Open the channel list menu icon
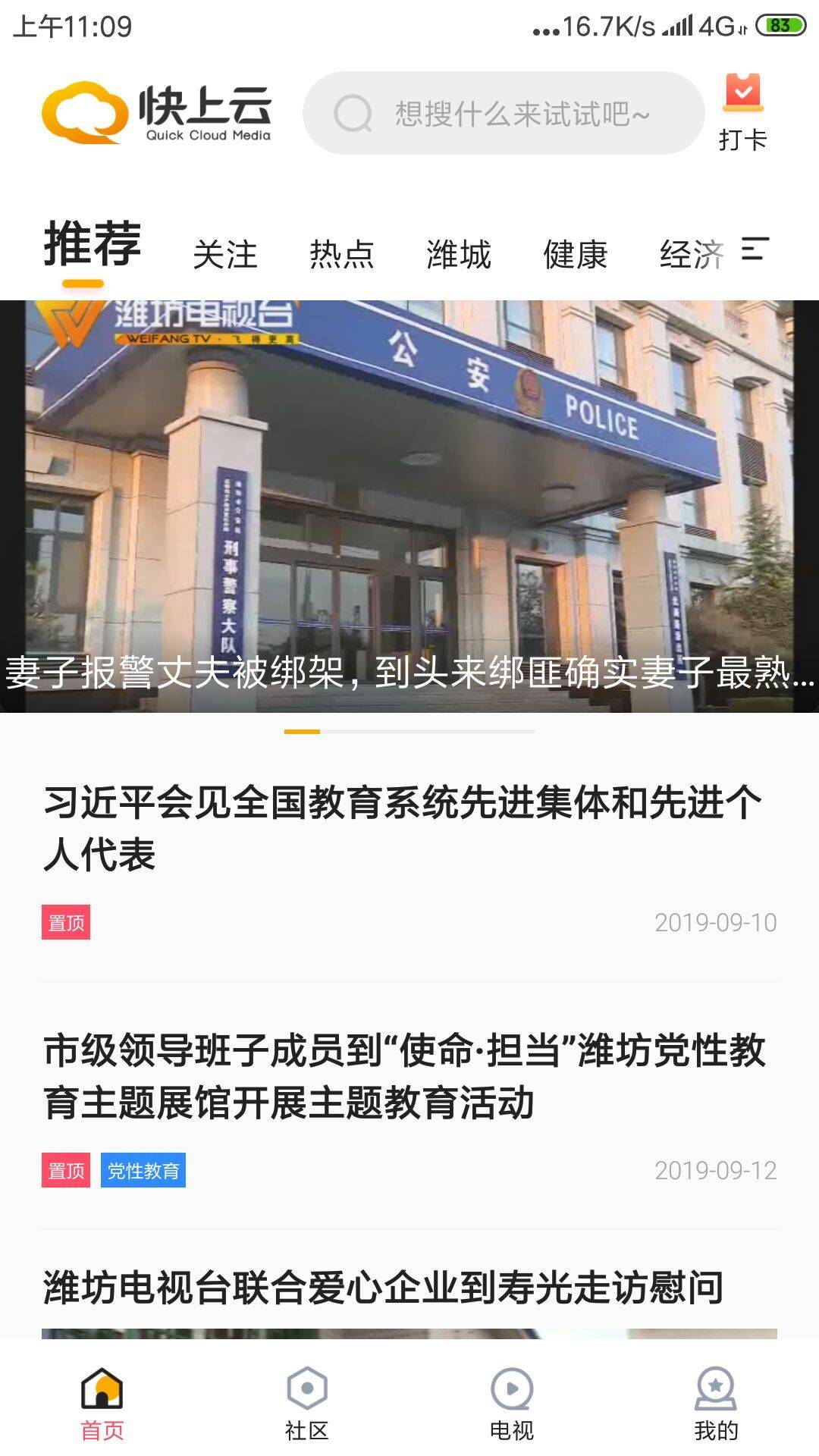 tap(755, 249)
